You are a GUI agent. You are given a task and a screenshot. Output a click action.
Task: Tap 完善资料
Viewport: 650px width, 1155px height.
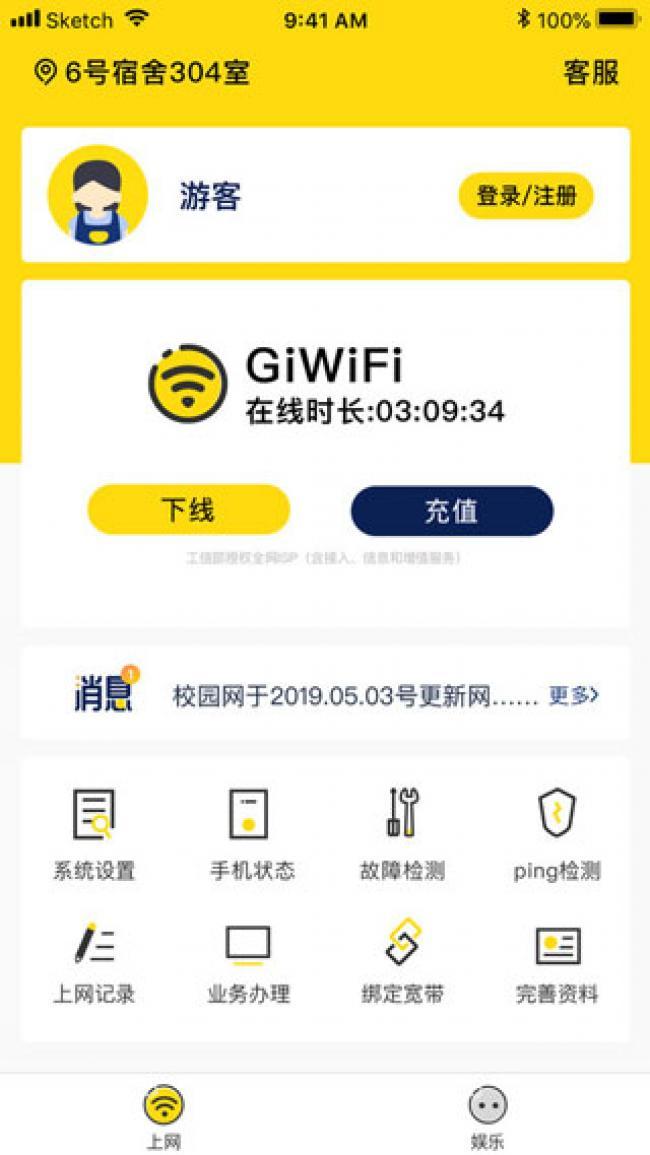coord(557,959)
